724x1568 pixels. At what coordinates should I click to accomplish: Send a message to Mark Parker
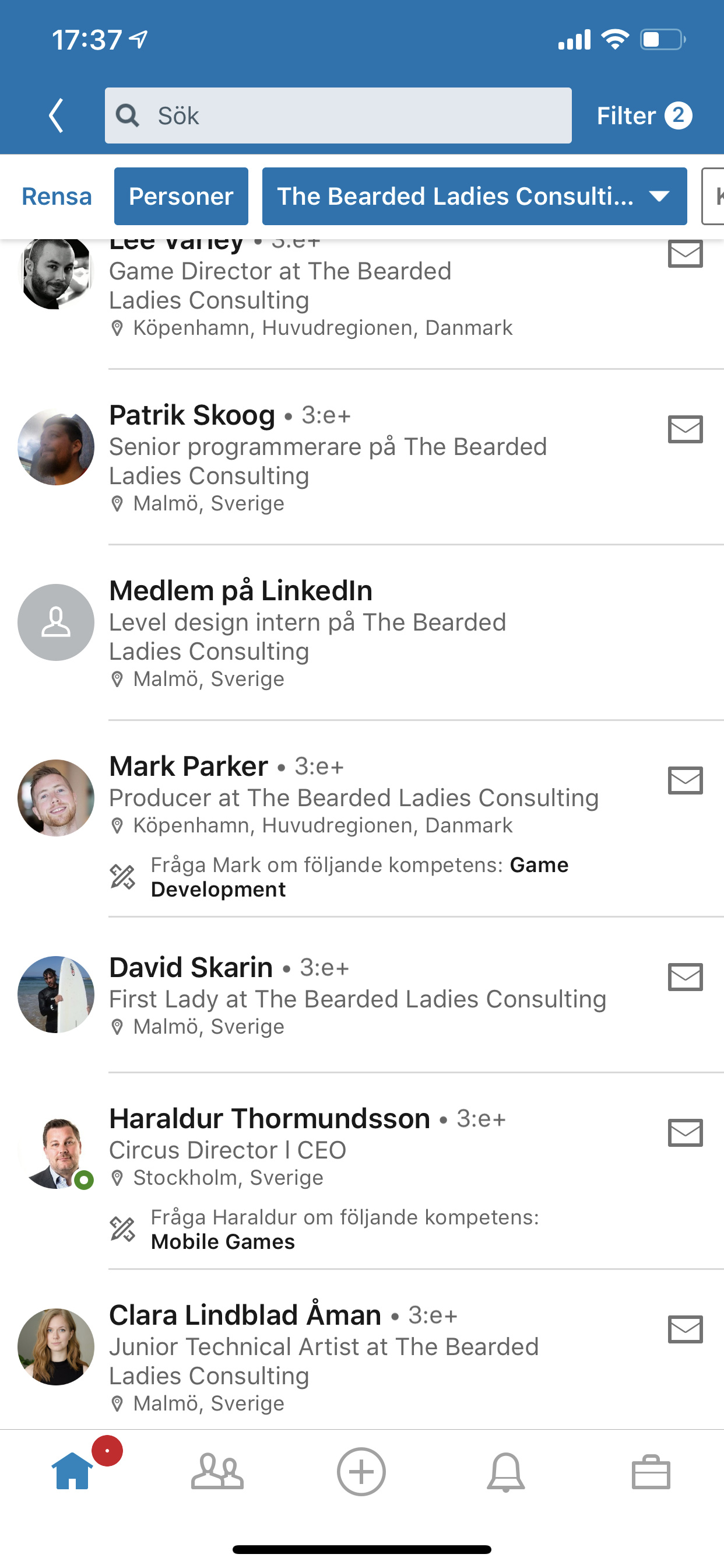(x=686, y=780)
